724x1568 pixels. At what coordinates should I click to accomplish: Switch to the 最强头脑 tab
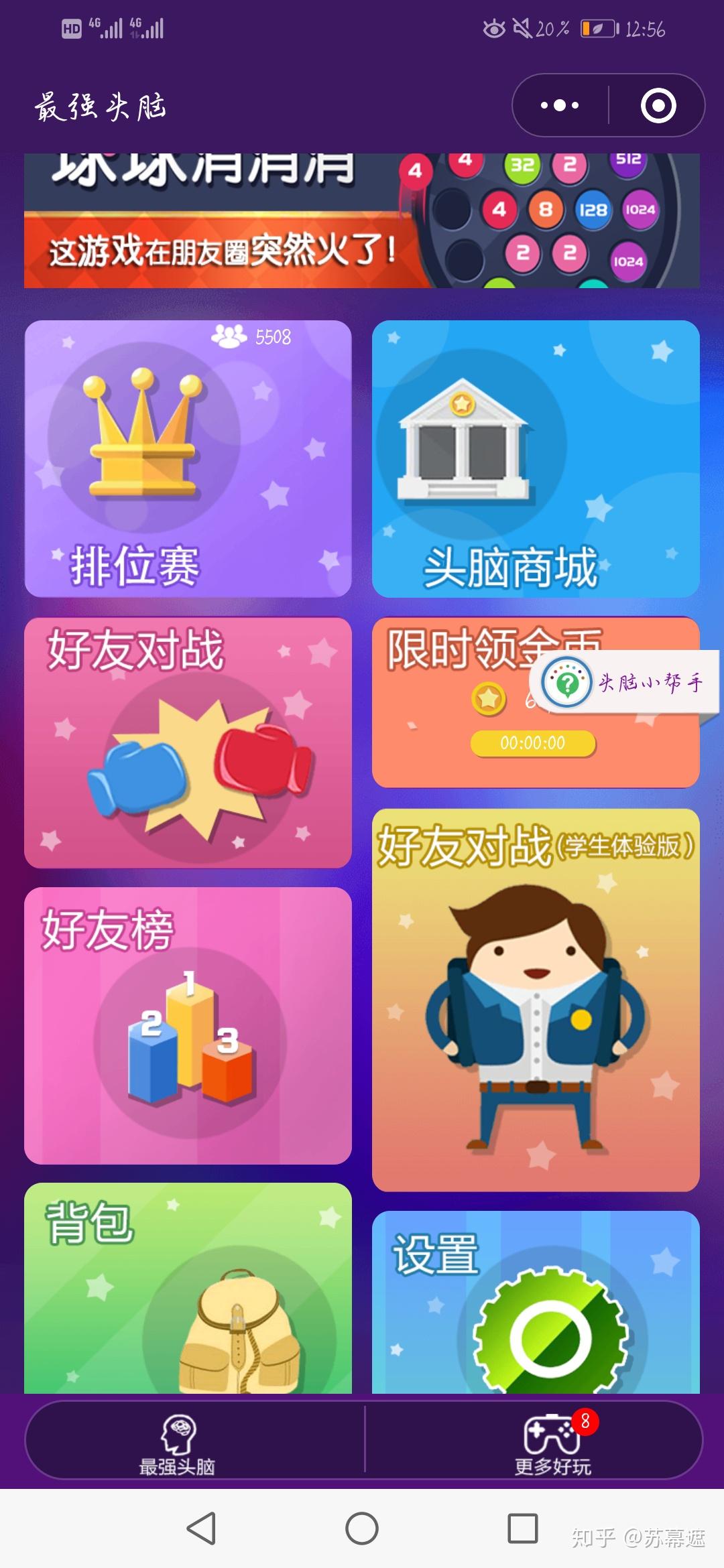click(x=178, y=1441)
